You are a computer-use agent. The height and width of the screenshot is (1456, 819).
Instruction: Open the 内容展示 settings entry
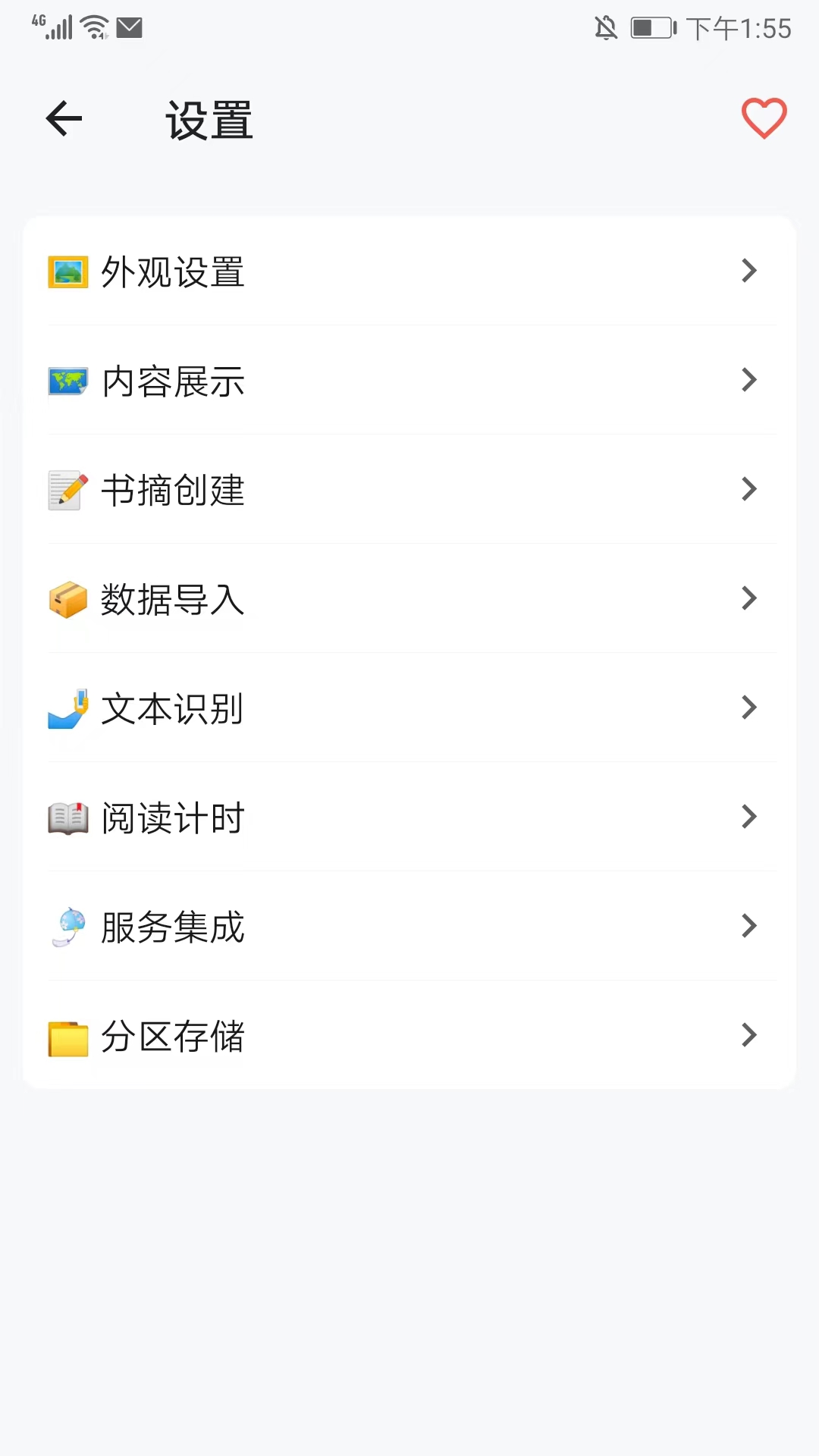pos(409,381)
